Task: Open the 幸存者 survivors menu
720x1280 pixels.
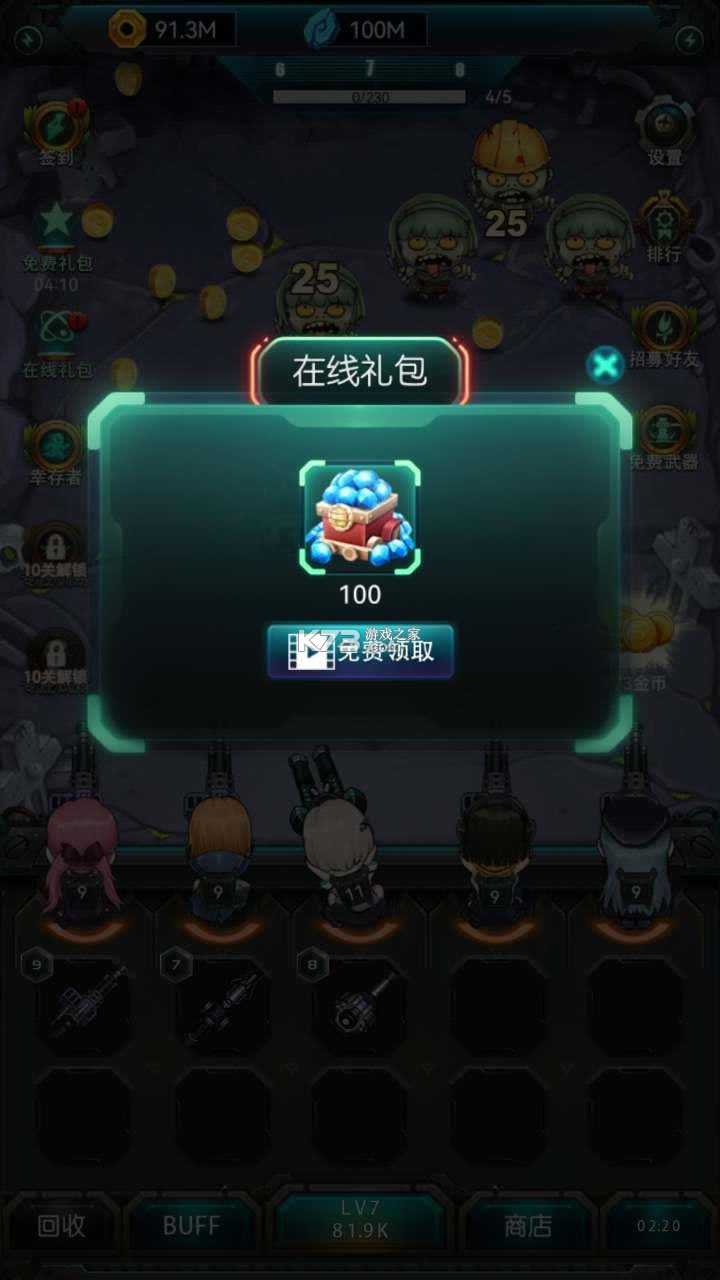Action: coord(56,450)
